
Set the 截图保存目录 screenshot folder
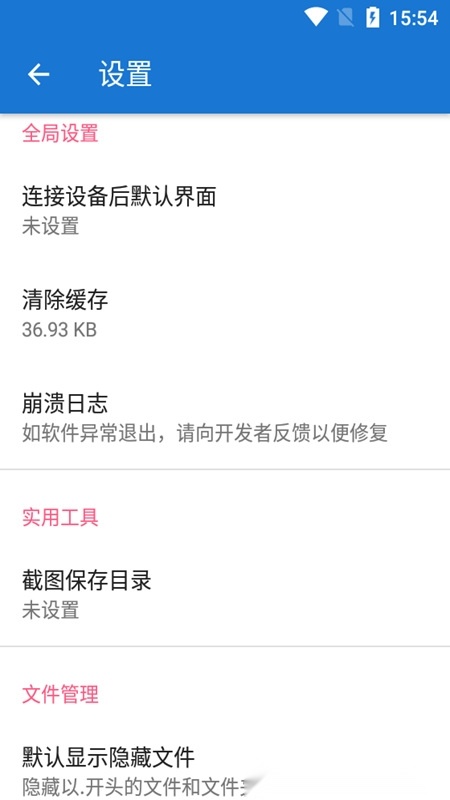coord(225,594)
